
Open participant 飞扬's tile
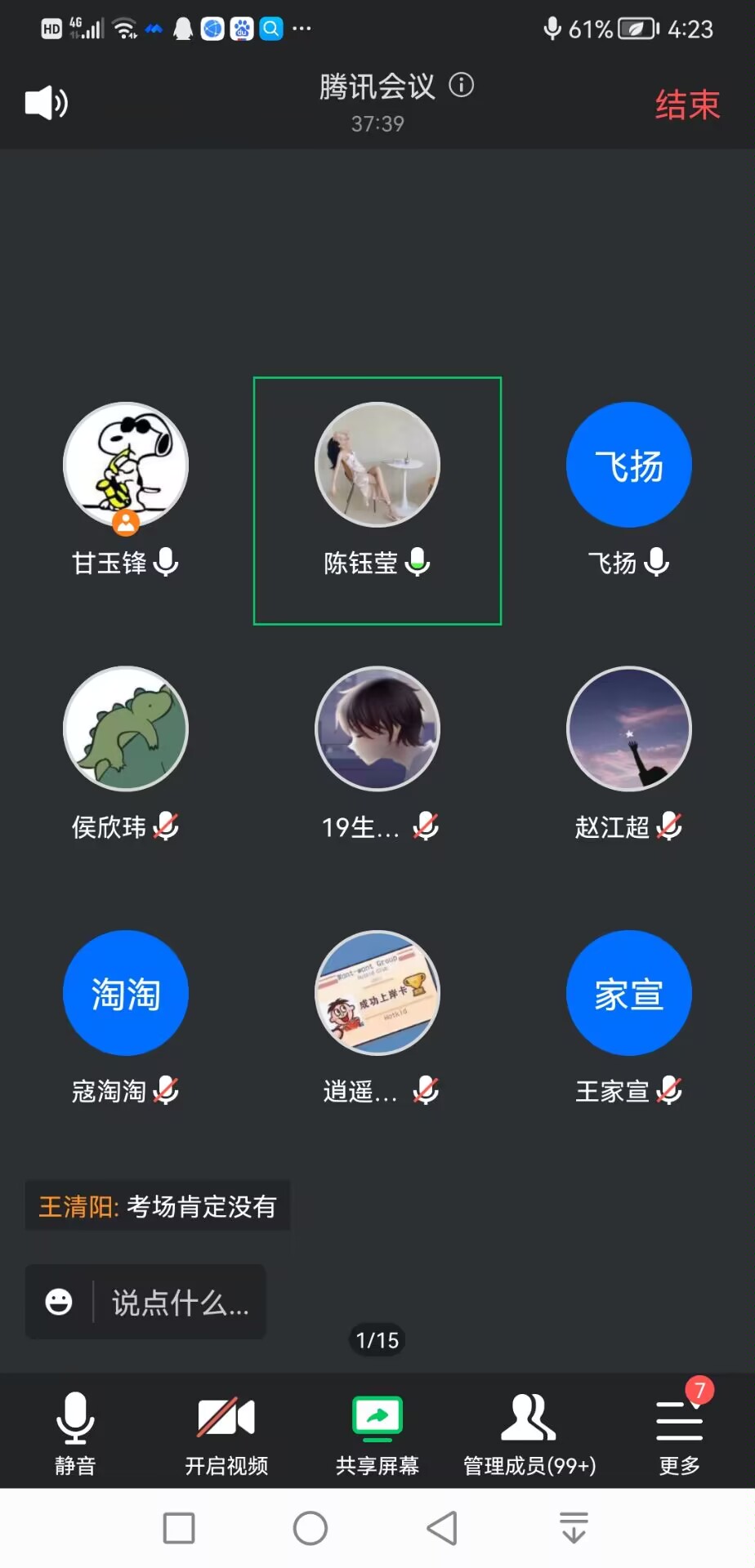pyautogui.click(x=628, y=465)
